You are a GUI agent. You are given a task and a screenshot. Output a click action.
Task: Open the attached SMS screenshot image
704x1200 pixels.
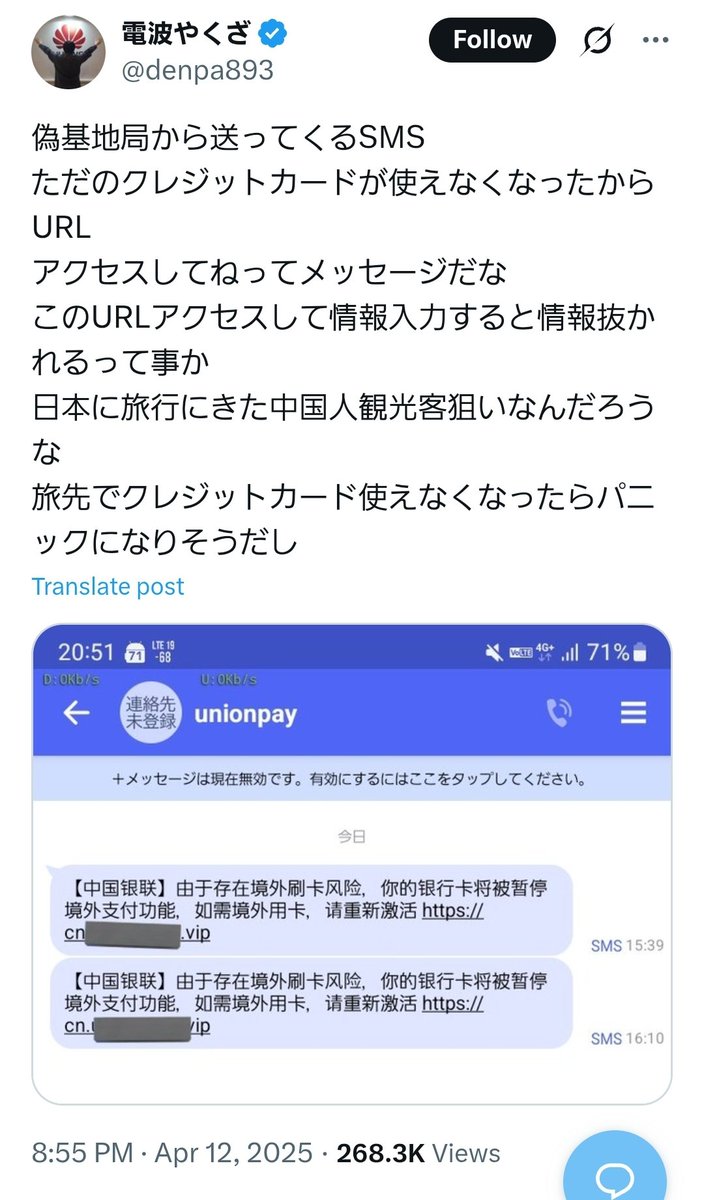(x=352, y=864)
